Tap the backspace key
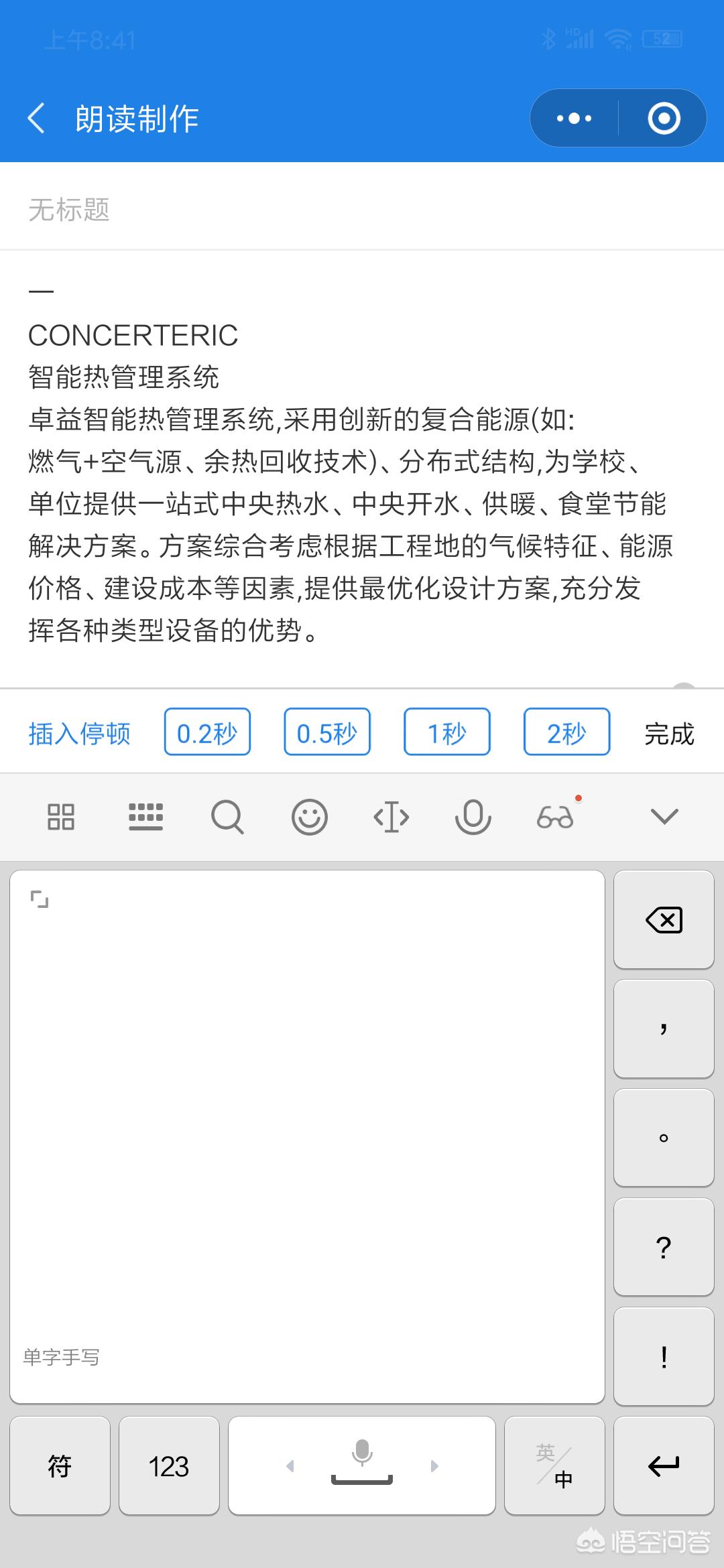Screen dimensions: 724x1568 664,920
